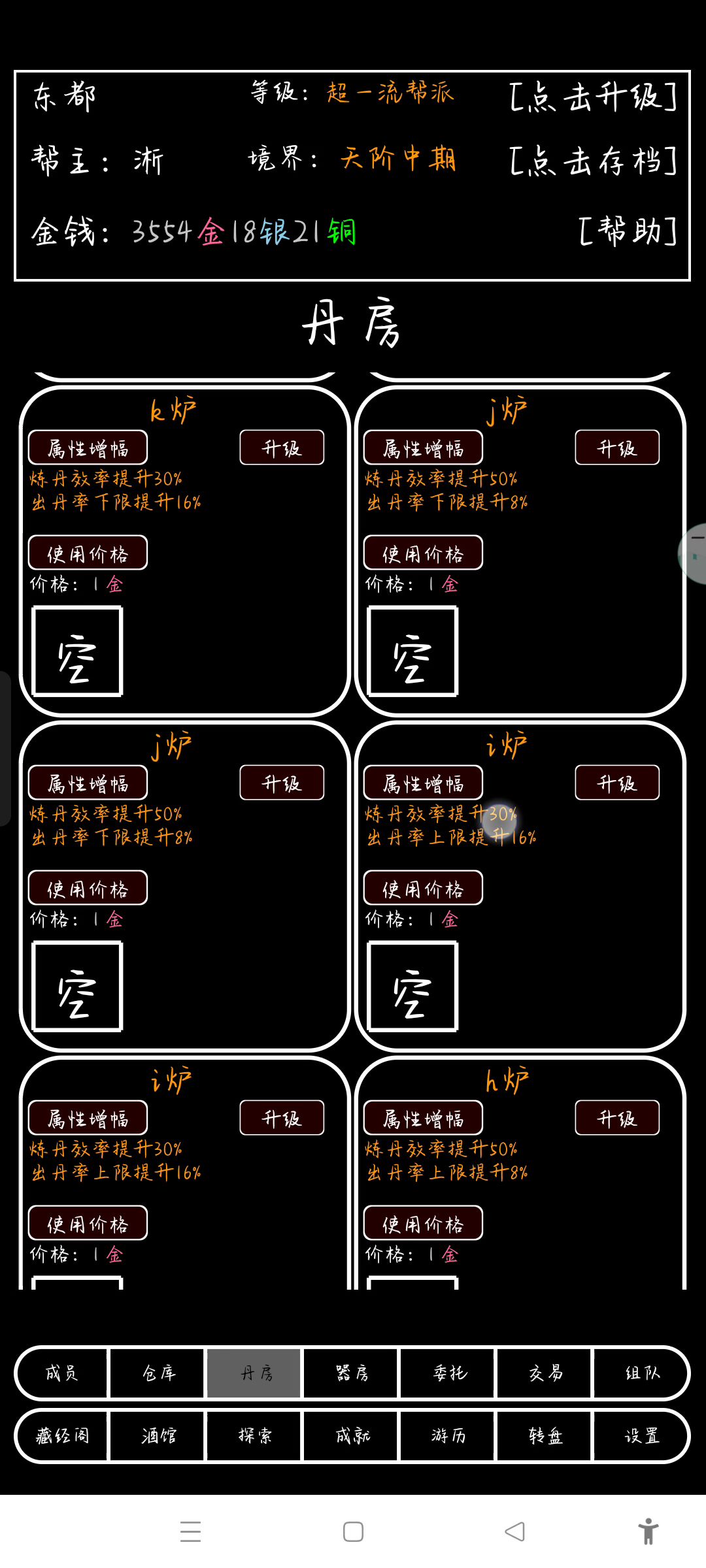Select the 丹房 tab

[255, 1373]
